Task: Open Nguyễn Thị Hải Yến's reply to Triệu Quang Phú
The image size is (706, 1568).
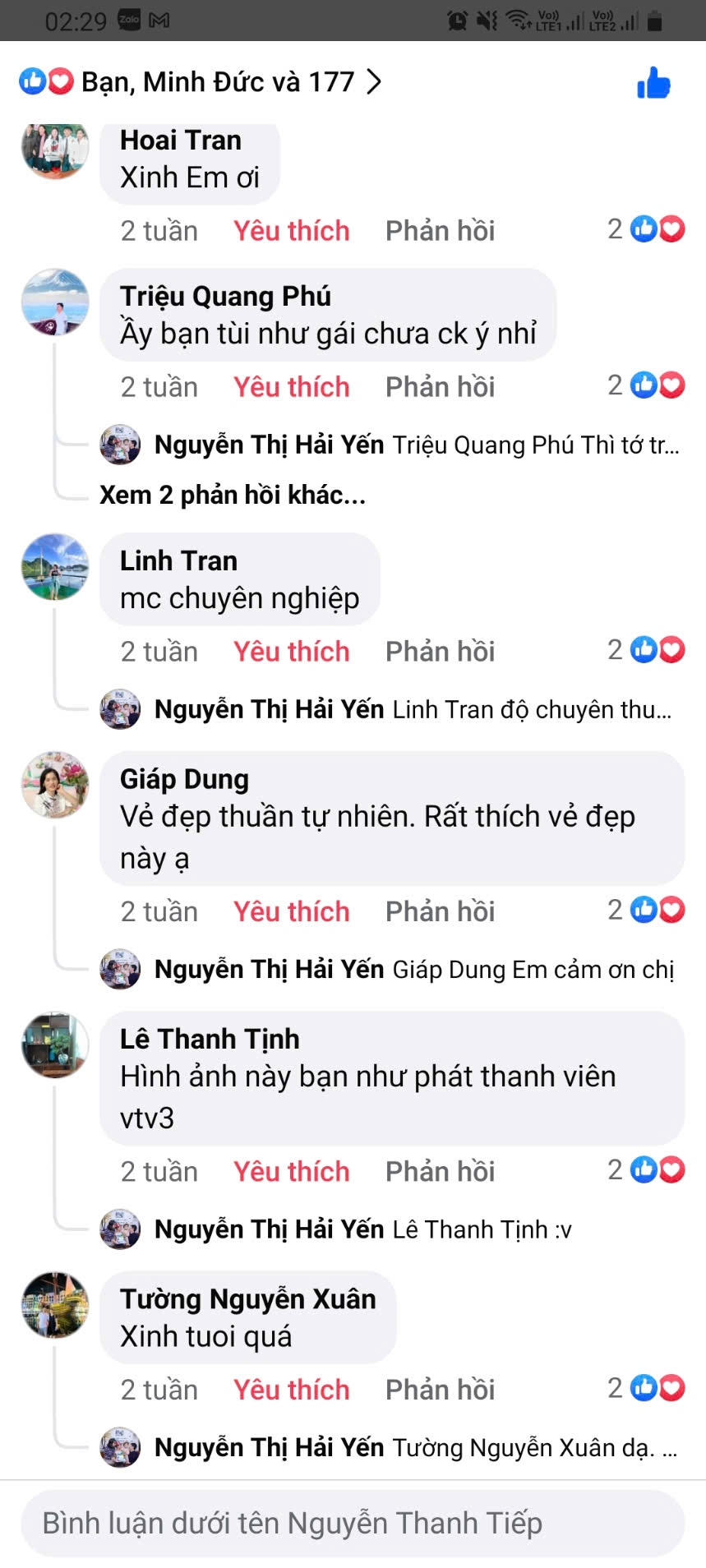Action: point(416,445)
